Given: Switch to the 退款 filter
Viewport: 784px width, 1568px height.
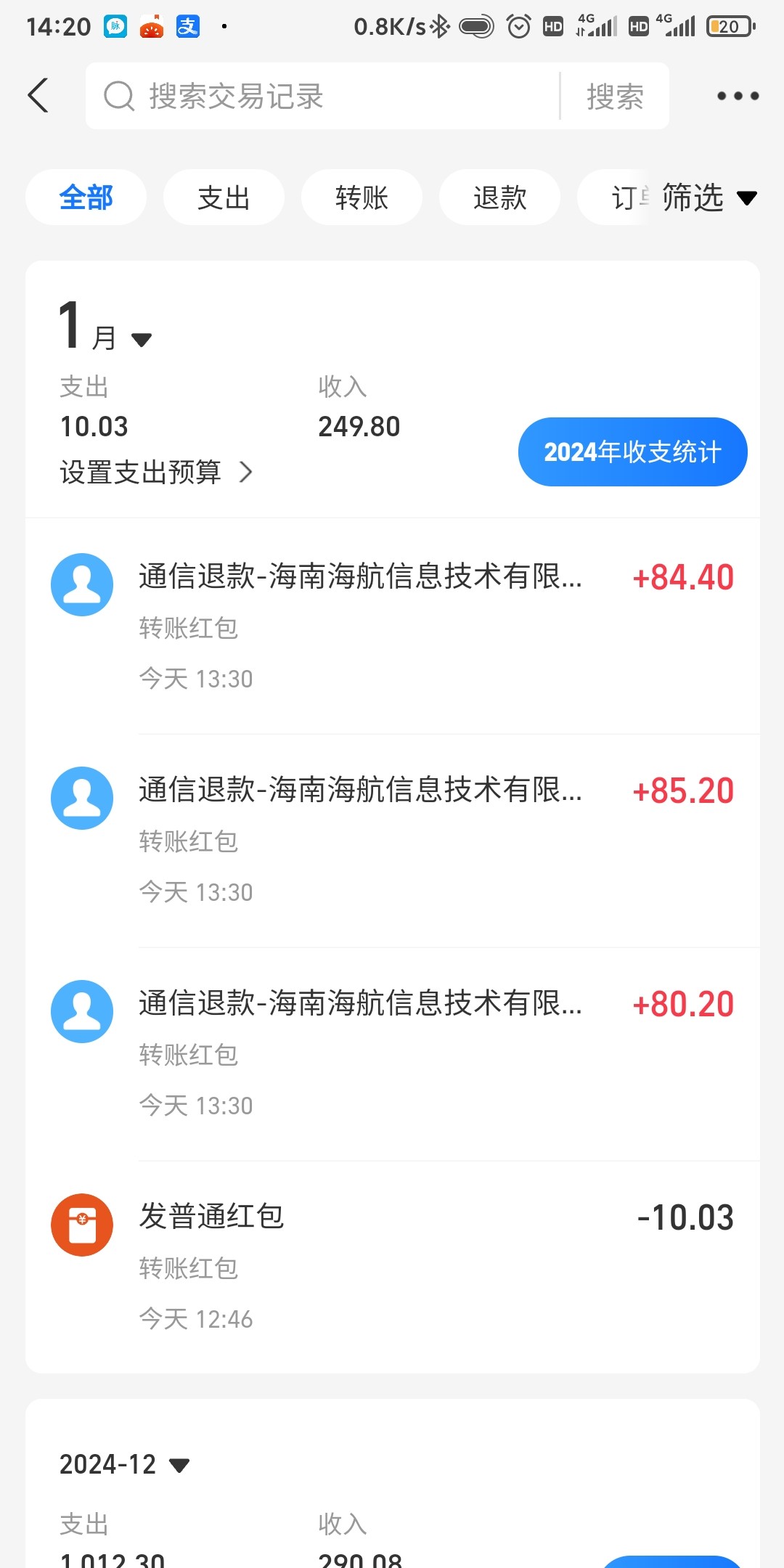Looking at the screenshot, I should [x=499, y=197].
